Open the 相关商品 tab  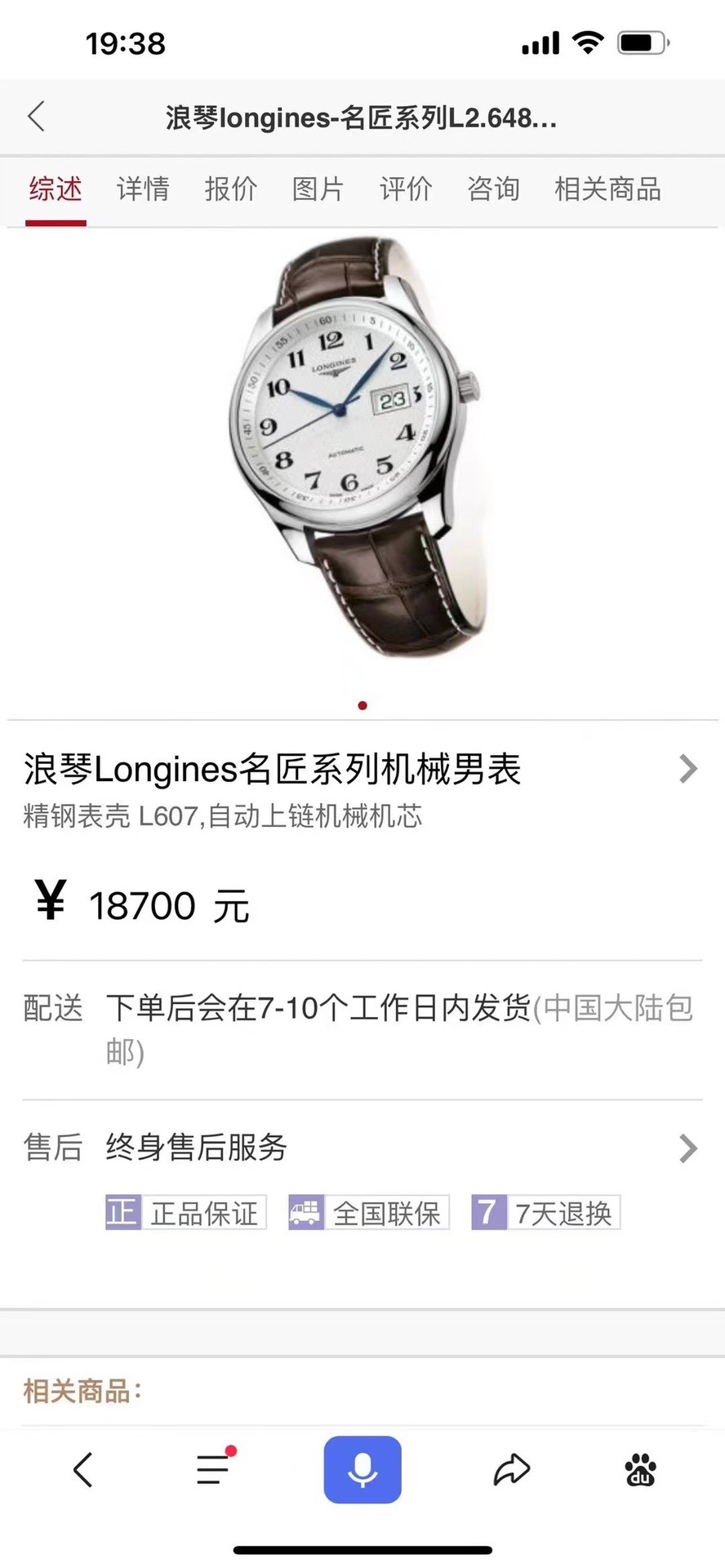pos(607,189)
